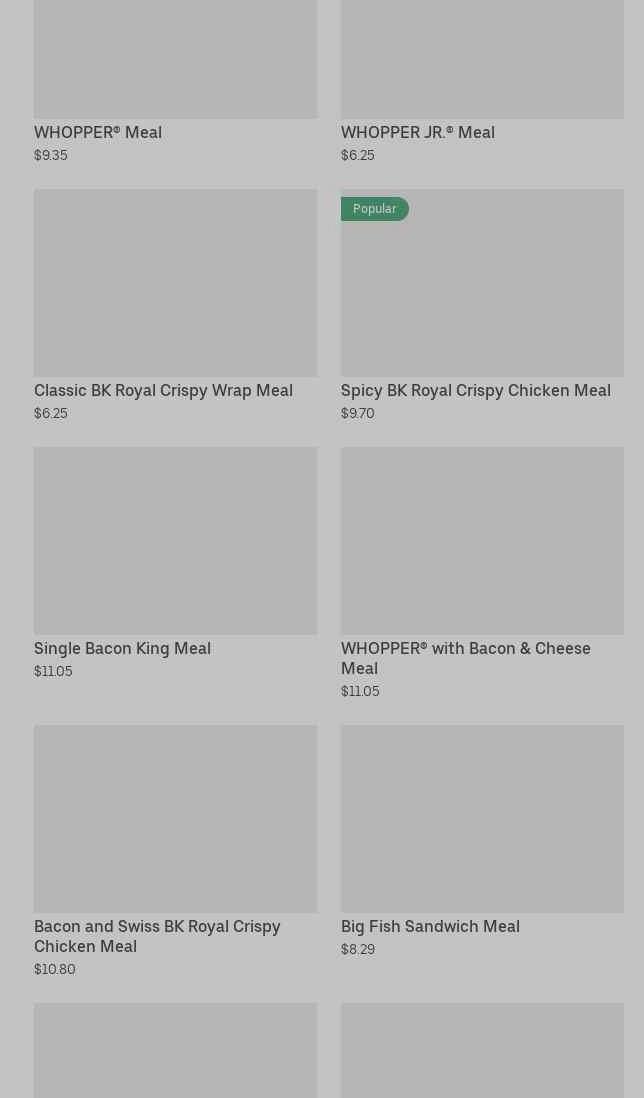Open WHOPPER with Bacon & Cheese Meal
644x1098 pixels.
point(481,558)
